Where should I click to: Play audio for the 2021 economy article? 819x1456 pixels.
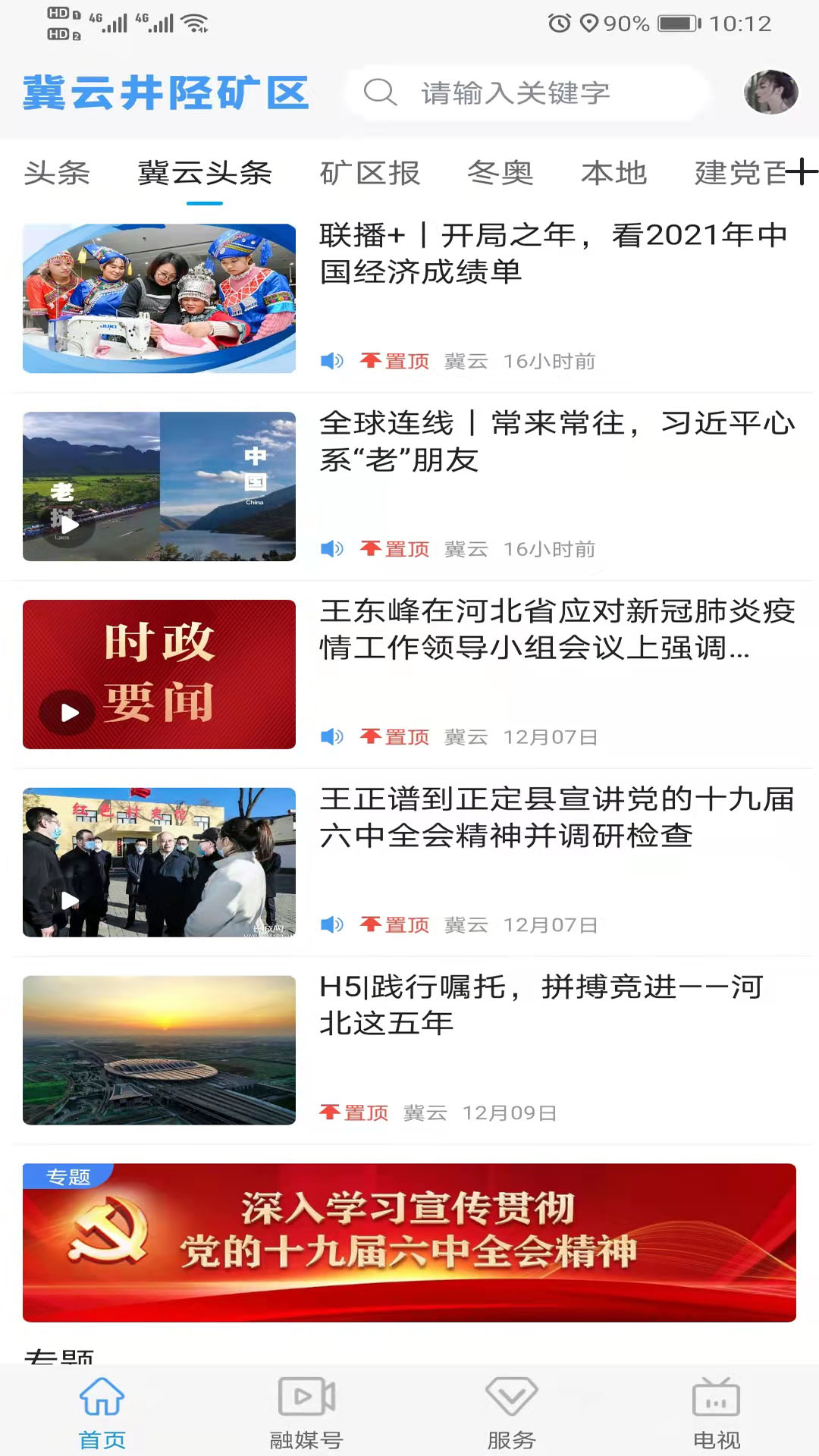coord(331,362)
